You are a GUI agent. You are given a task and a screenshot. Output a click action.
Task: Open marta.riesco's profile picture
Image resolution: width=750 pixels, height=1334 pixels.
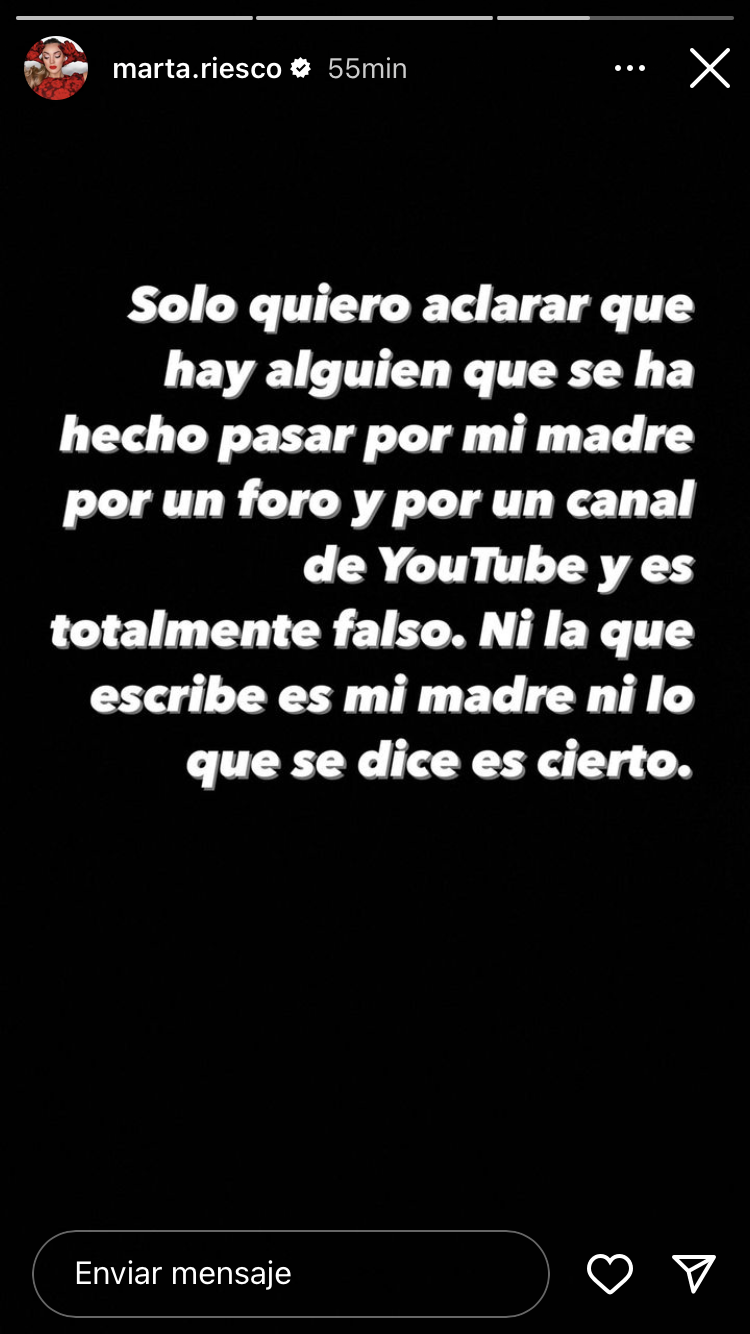click(x=56, y=68)
